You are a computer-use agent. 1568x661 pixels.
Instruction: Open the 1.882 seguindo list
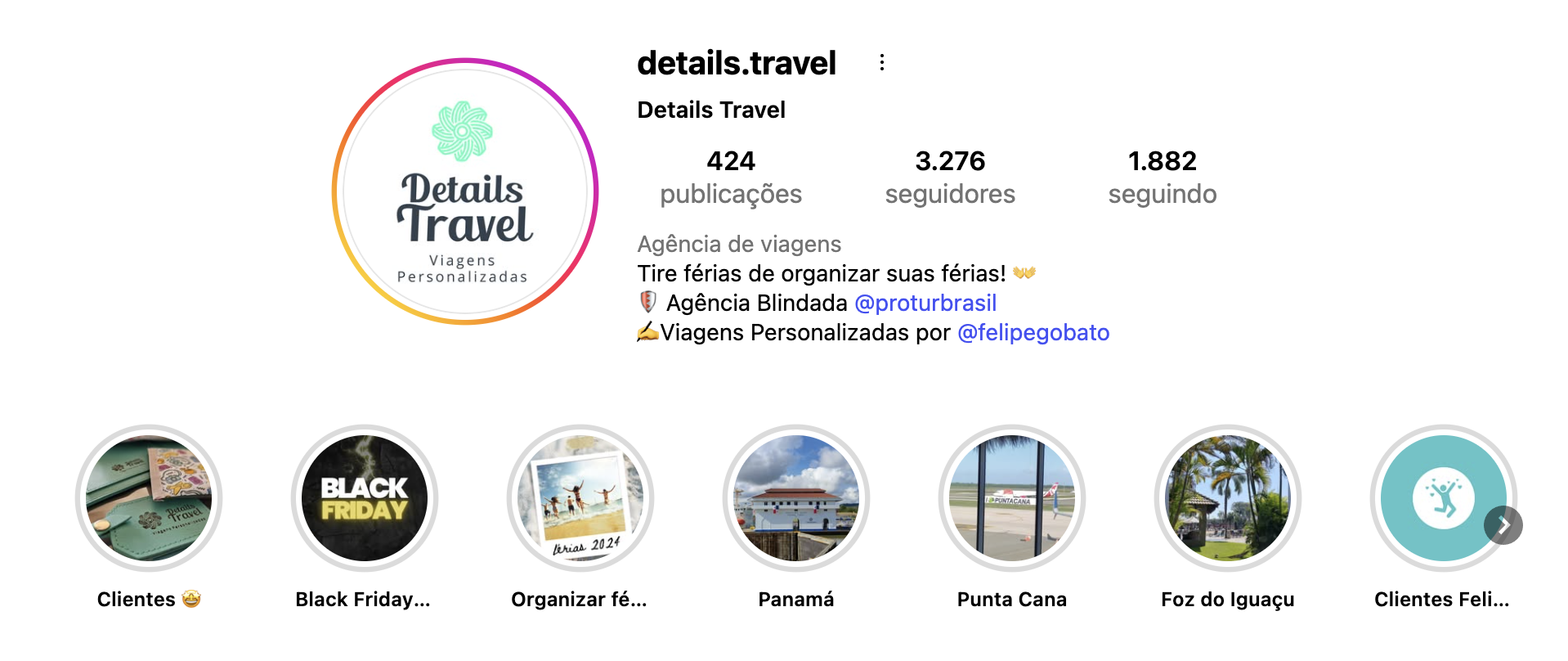point(1162,178)
